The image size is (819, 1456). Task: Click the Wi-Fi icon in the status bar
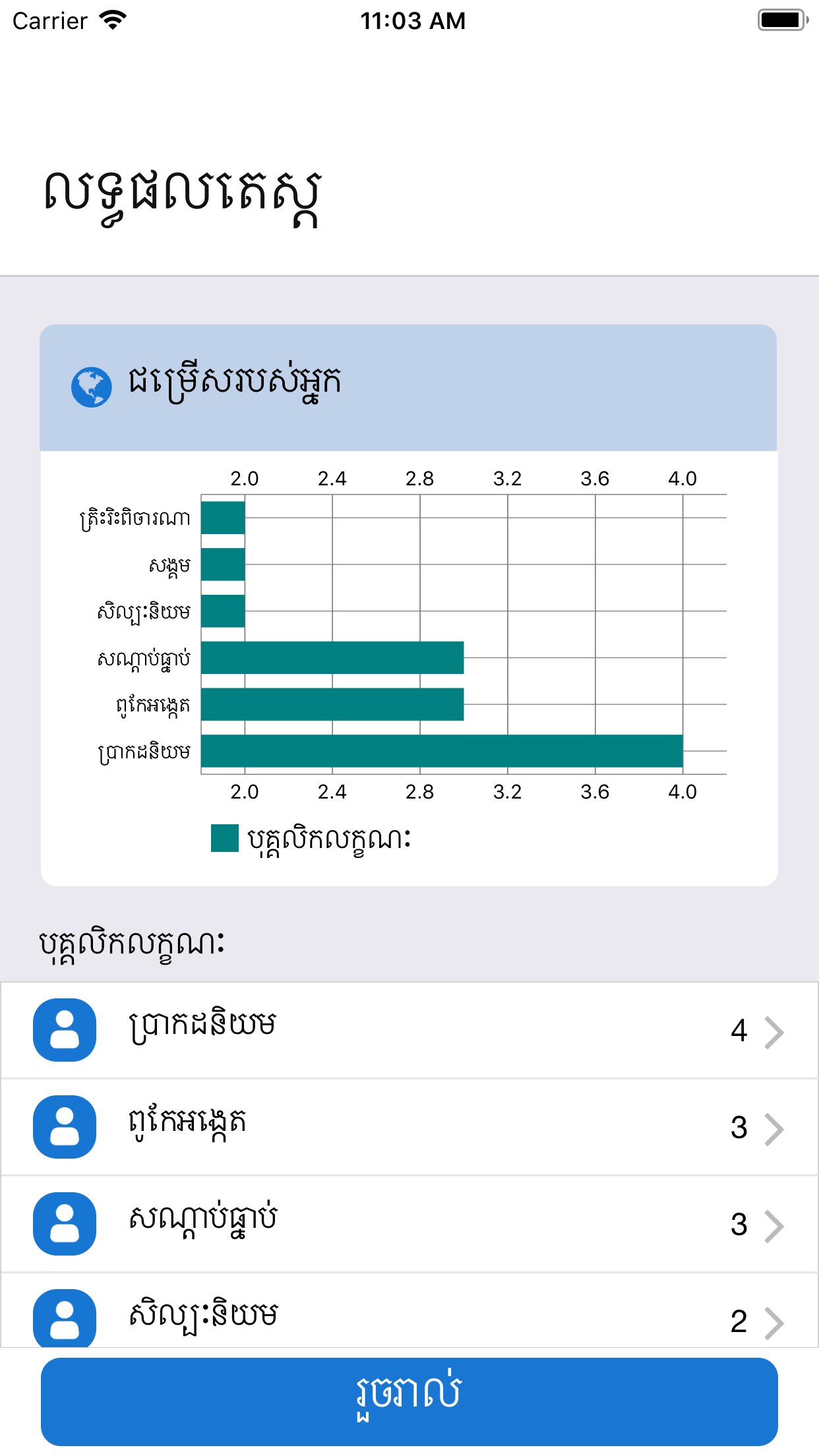(112, 20)
